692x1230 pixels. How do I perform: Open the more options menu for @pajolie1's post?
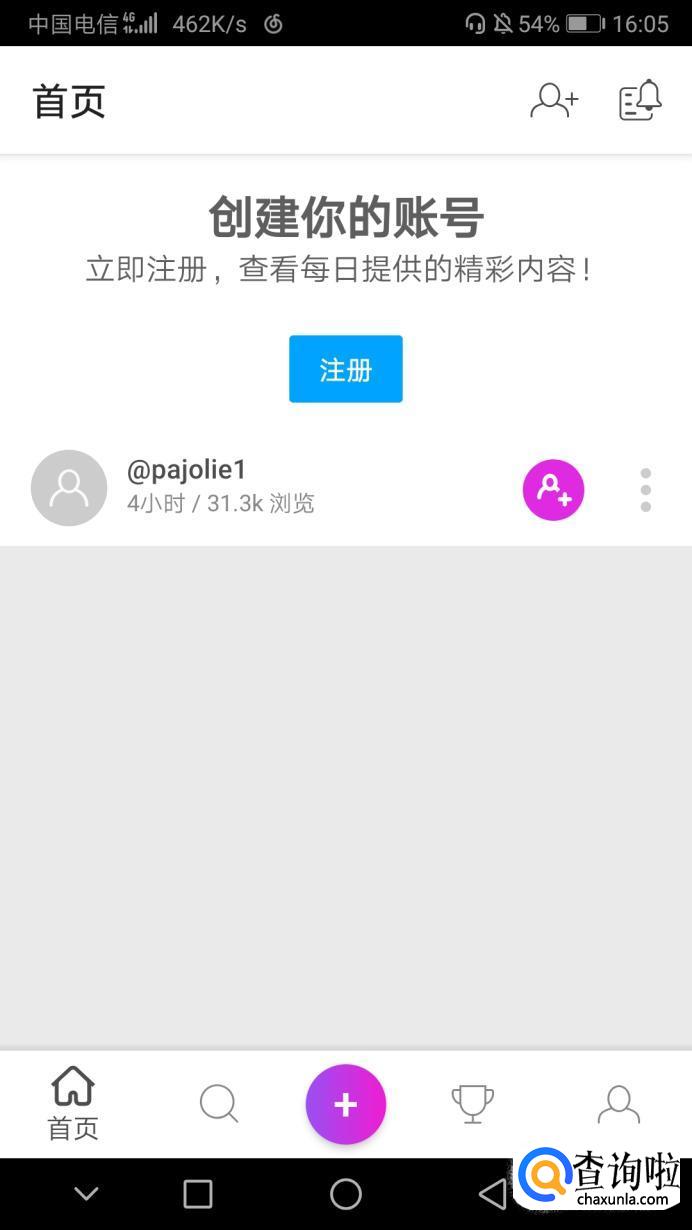[x=646, y=490]
